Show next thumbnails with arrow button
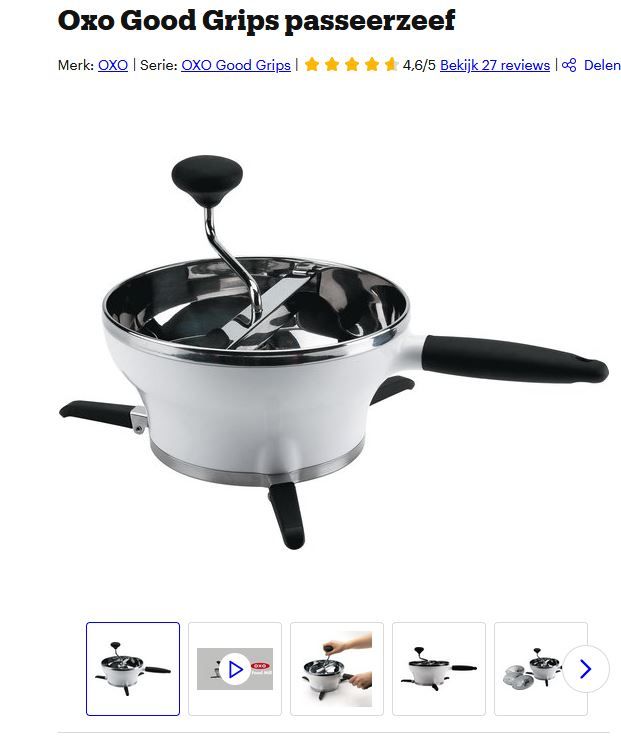Screen dimensions: 621x743 [586, 669]
